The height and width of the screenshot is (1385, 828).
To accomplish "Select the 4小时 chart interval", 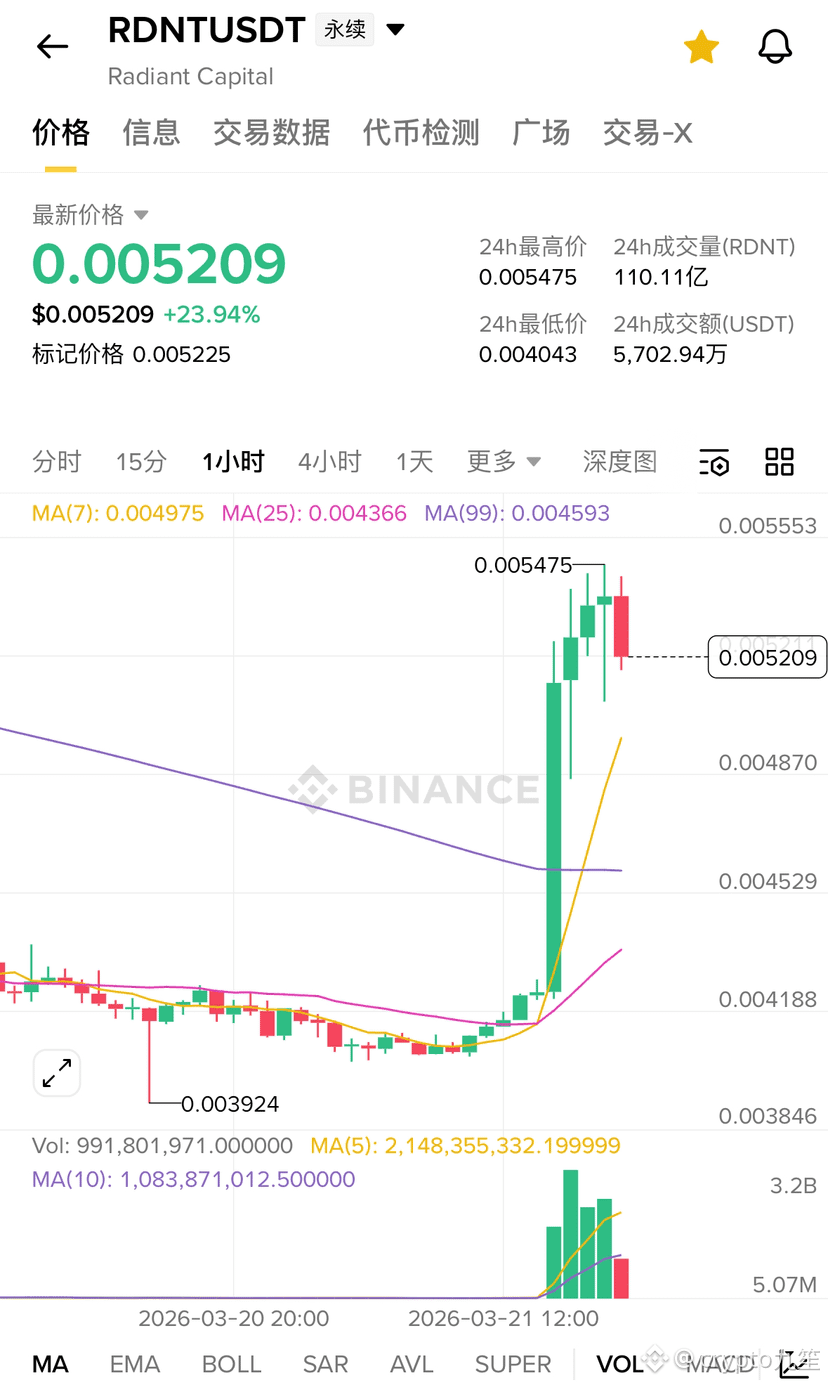I will click(x=329, y=461).
